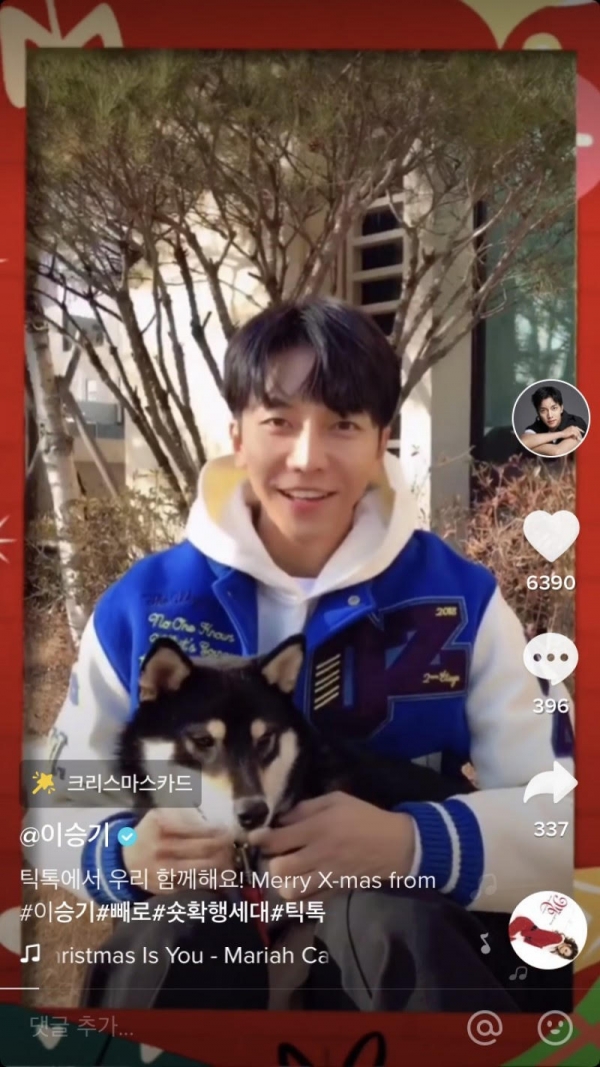Open the emoji picker icon
600x1067 pixels.
pos(554,1027)
